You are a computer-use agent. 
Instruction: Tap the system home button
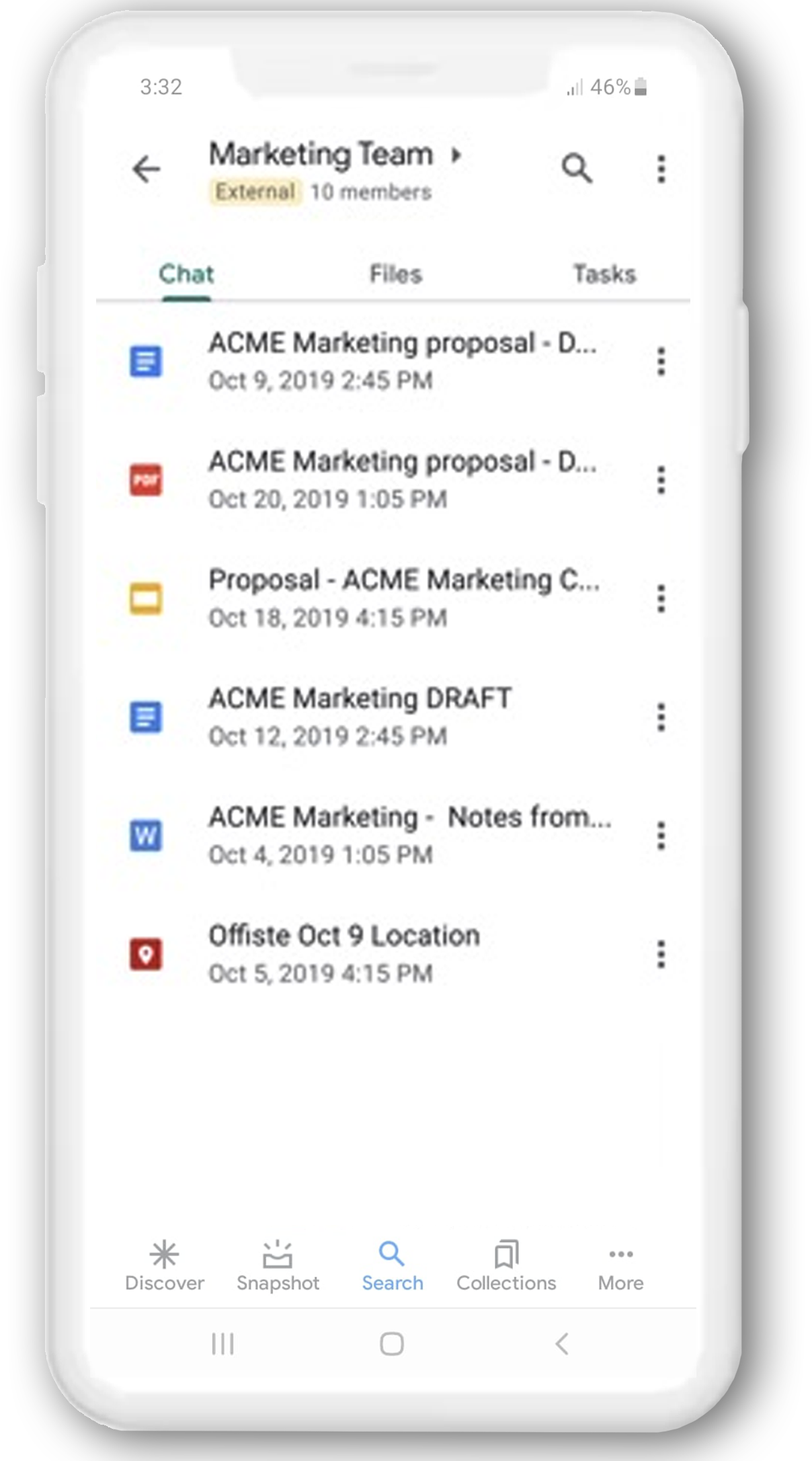coord(392,1344)
